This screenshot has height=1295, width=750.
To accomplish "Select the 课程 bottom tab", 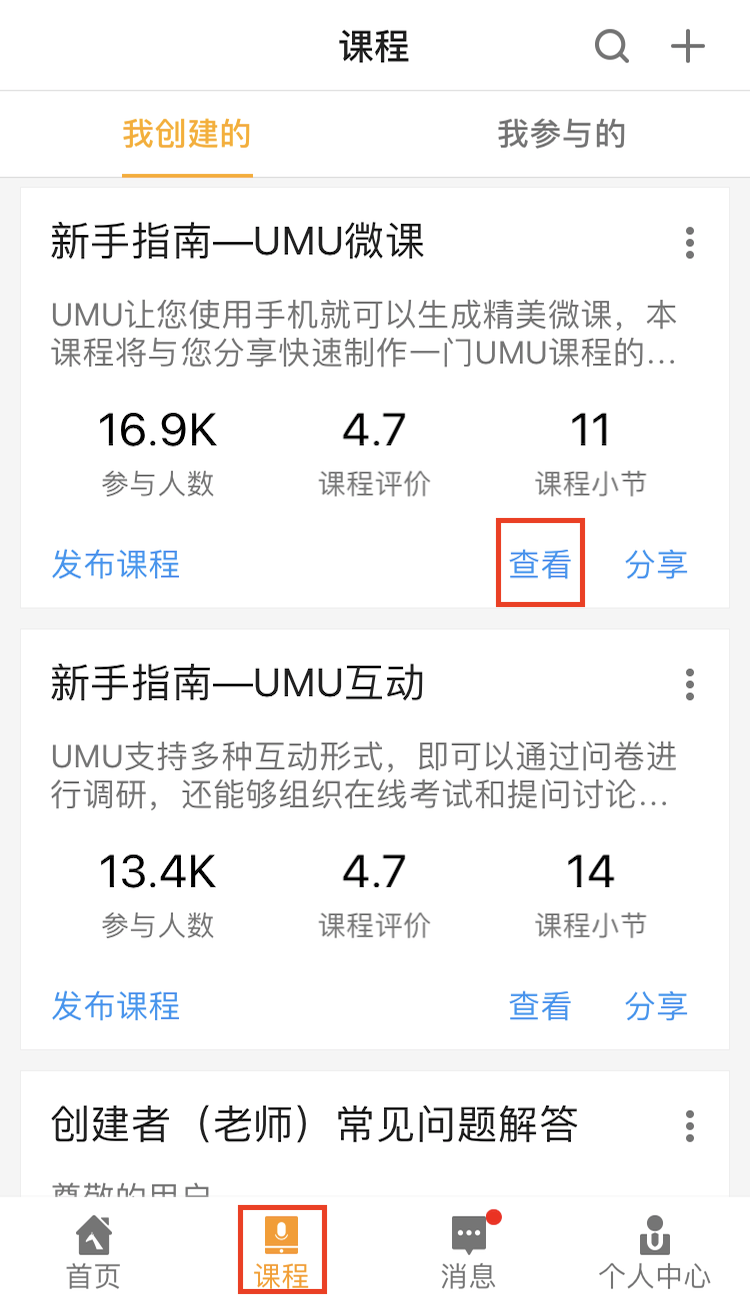I will click(281, 1250).
